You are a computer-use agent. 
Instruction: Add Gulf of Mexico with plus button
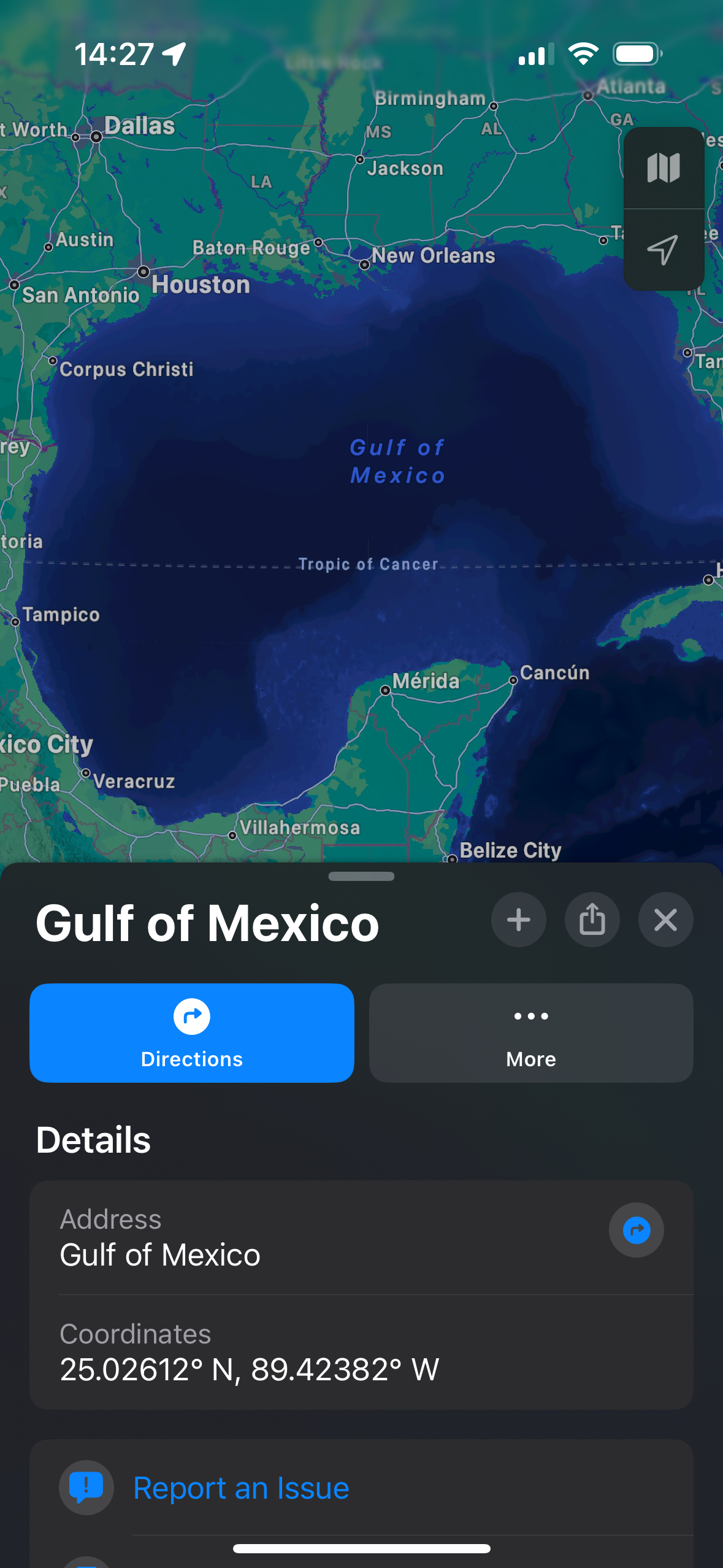tap(518, 920)
